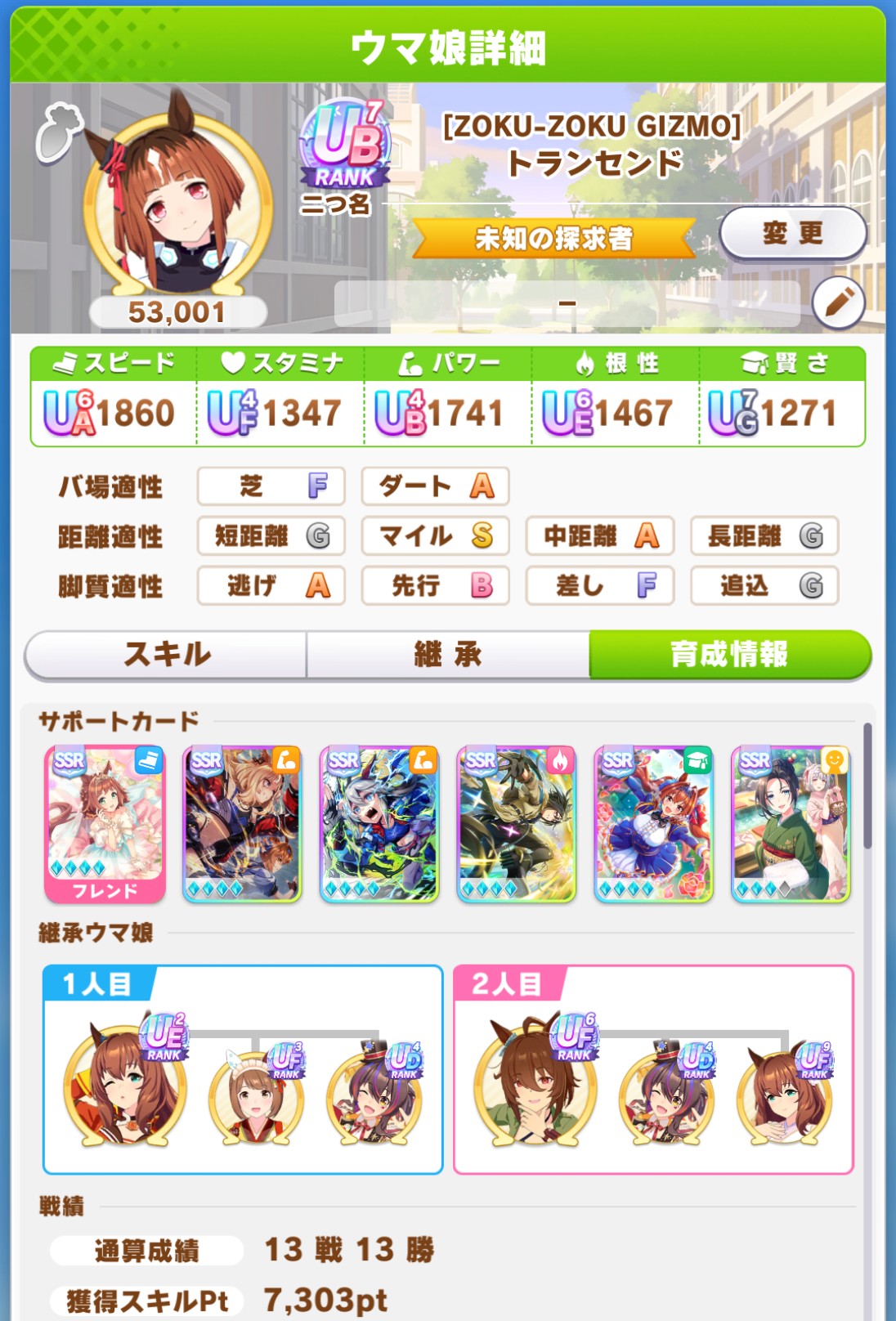The image size is (896, 1321).
Task: Open the green kimono support card
Action: click(791, 822)
